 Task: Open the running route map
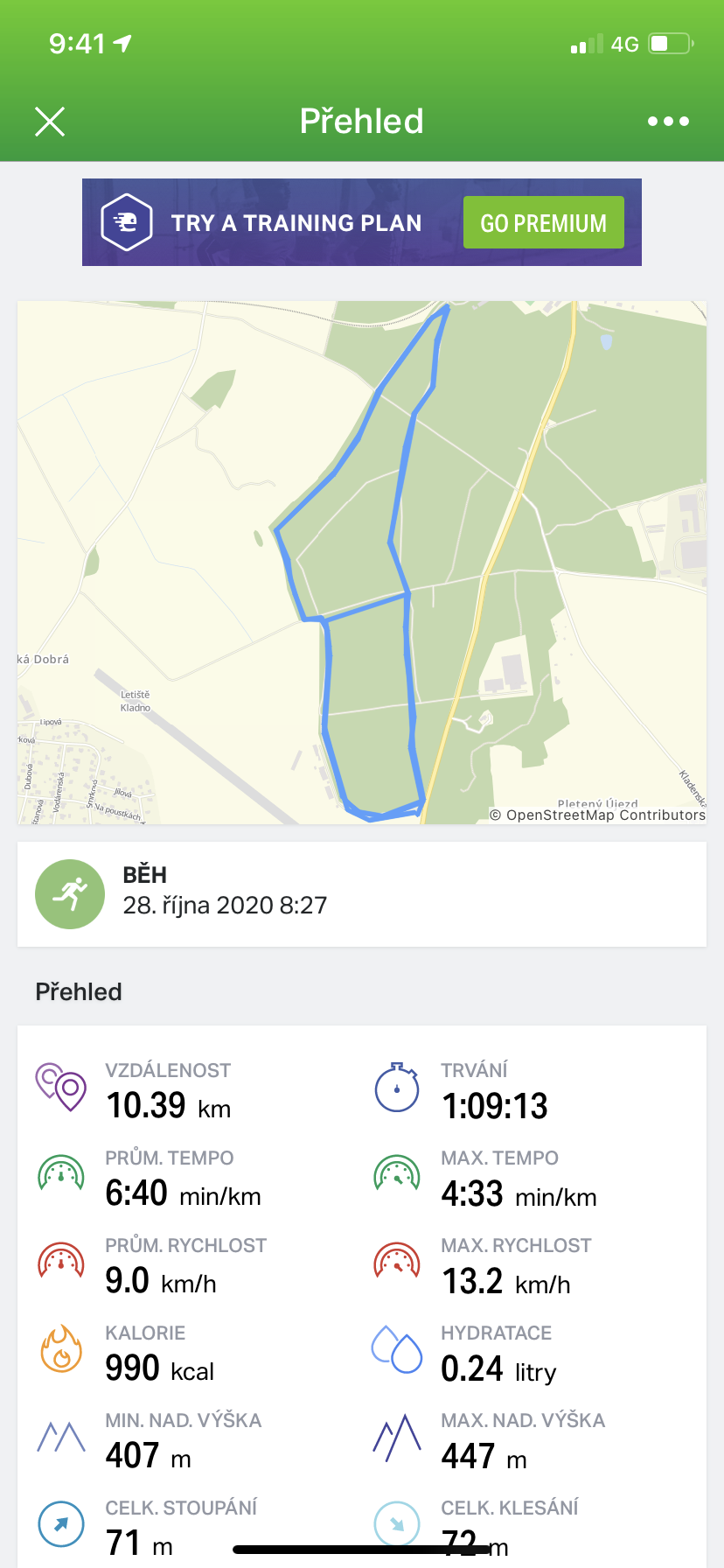pyautogui.click(x=362, y=563)
